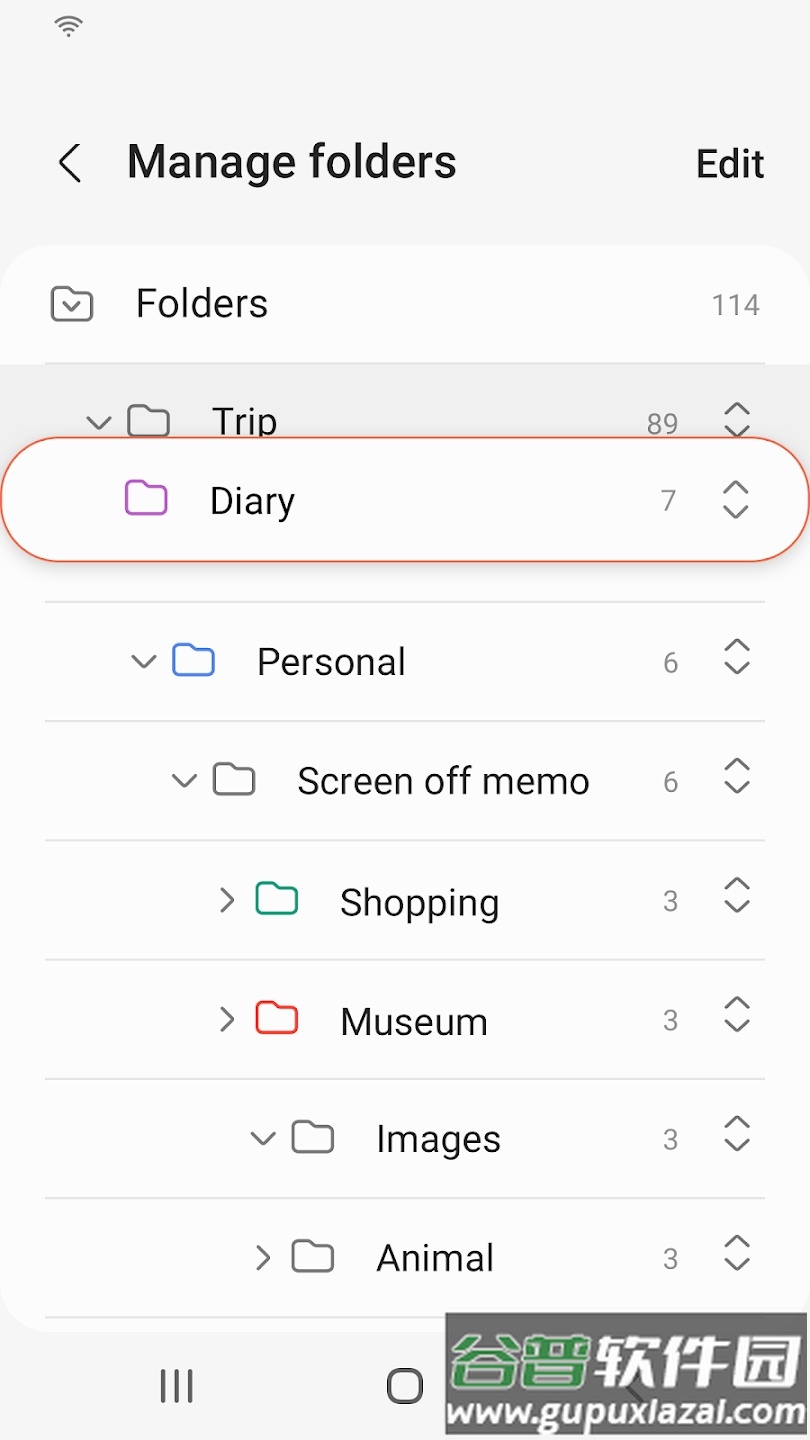810x1440 pixels.
Task: Tap the Edit button
Action: [x=730, y=164]
